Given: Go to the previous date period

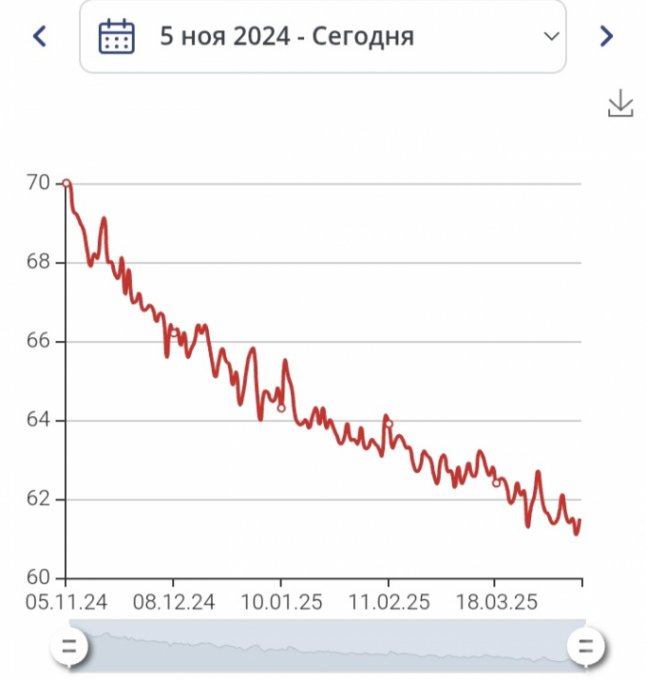Looking at the screenshot, I should (x=40, y=37).
